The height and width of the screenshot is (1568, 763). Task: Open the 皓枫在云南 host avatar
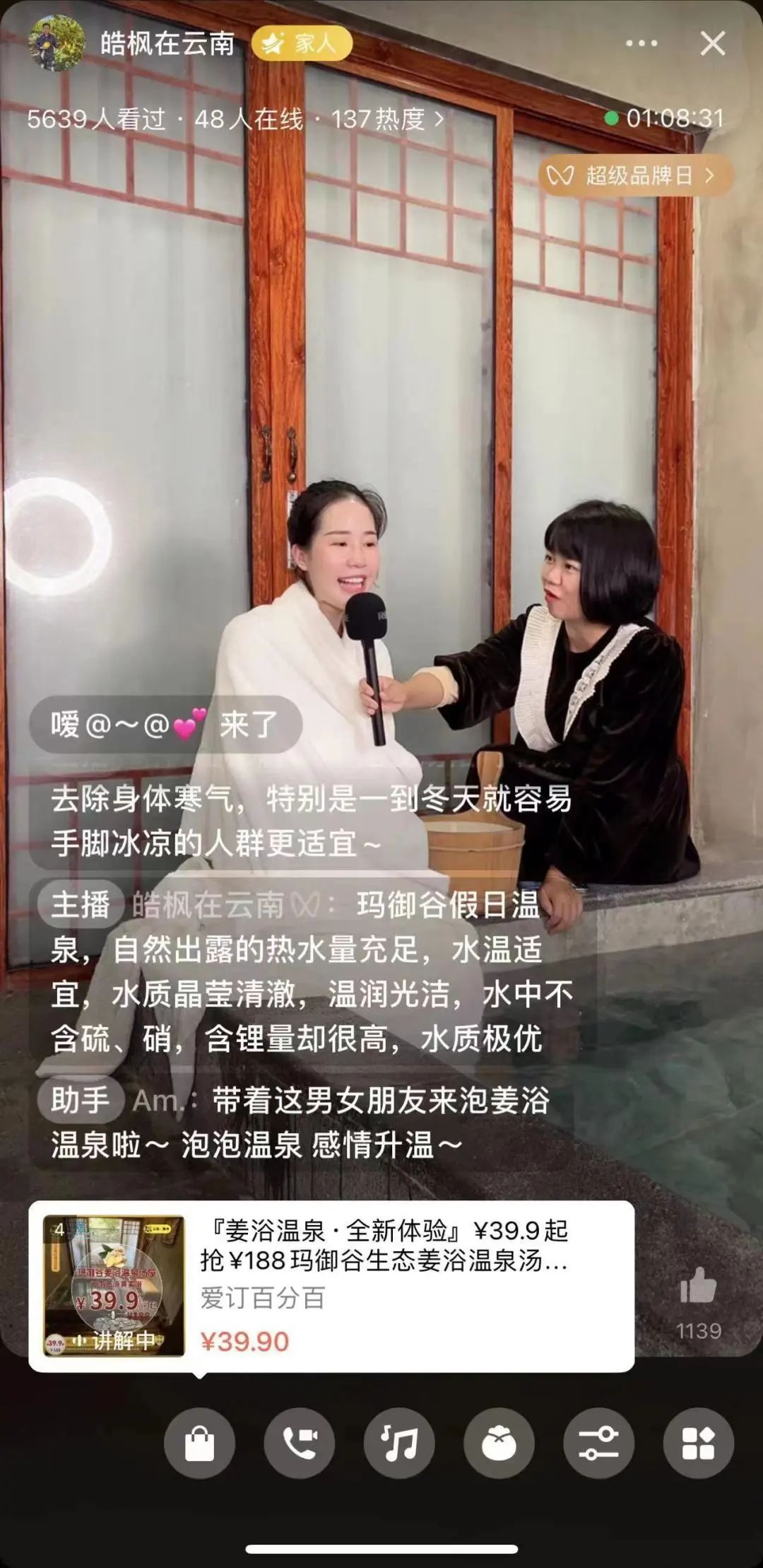pos(57,44)
